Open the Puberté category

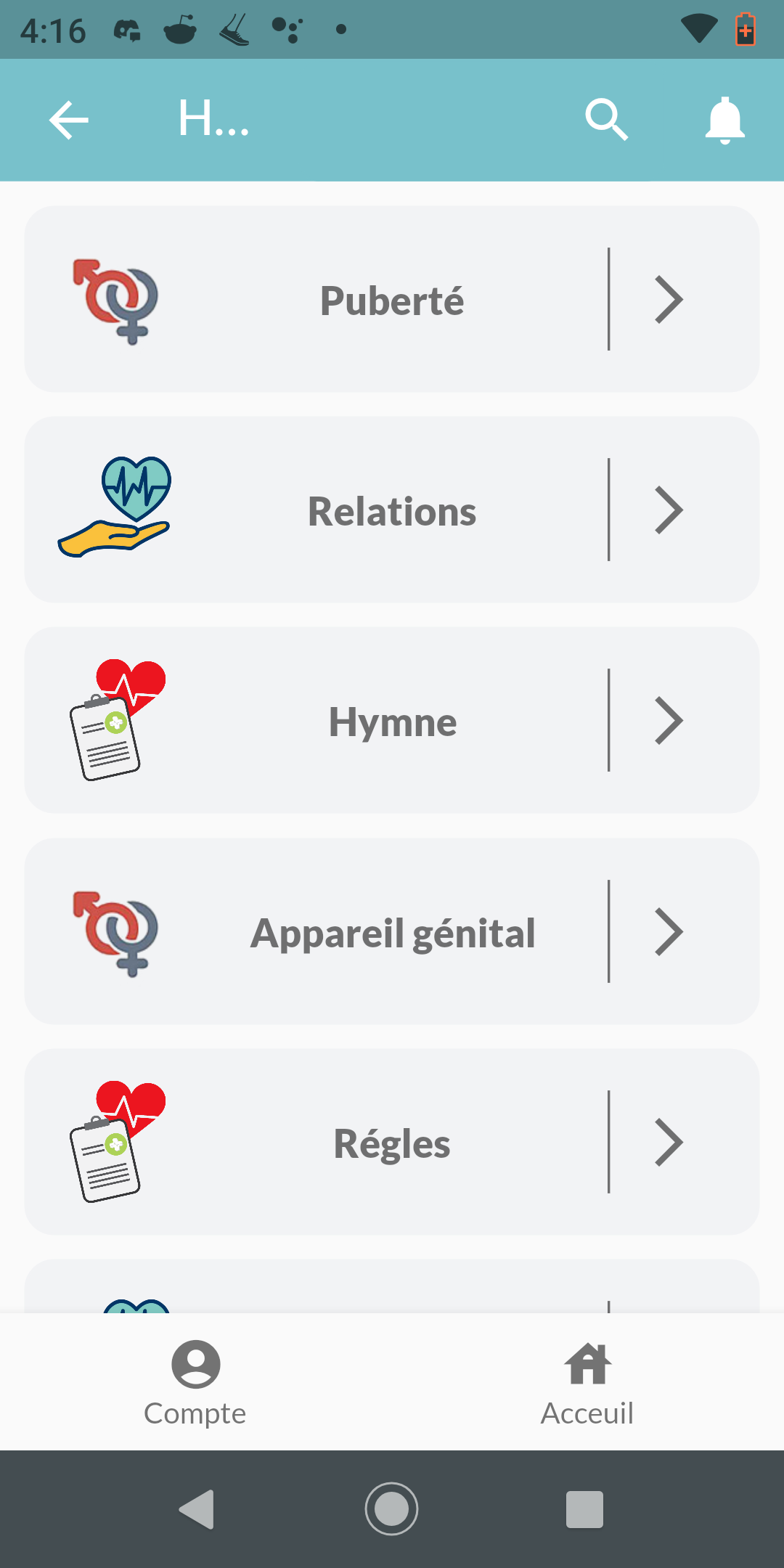click(x=392, y=300)
